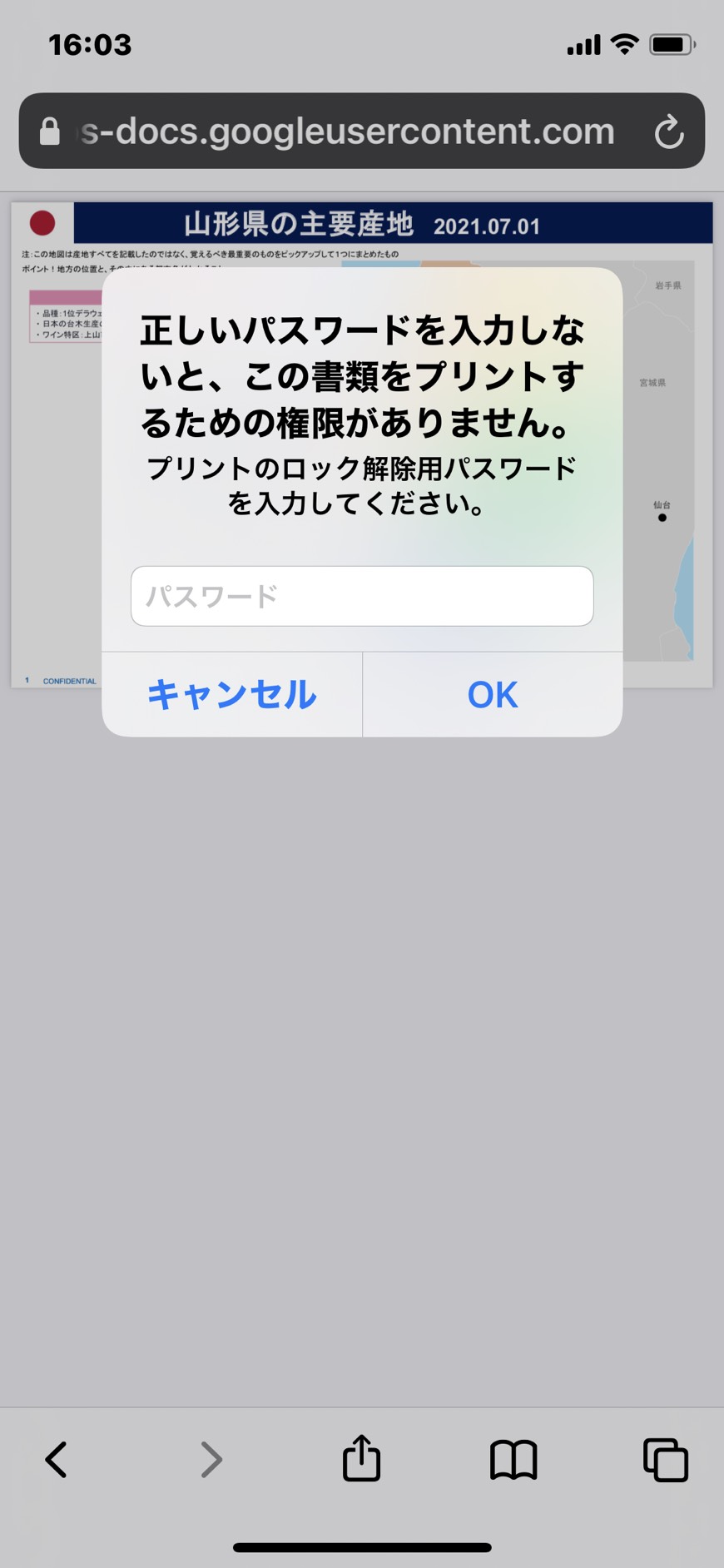Cancel the print password dialog
This screenshot has height=1568, width=724.
[231, 694]
